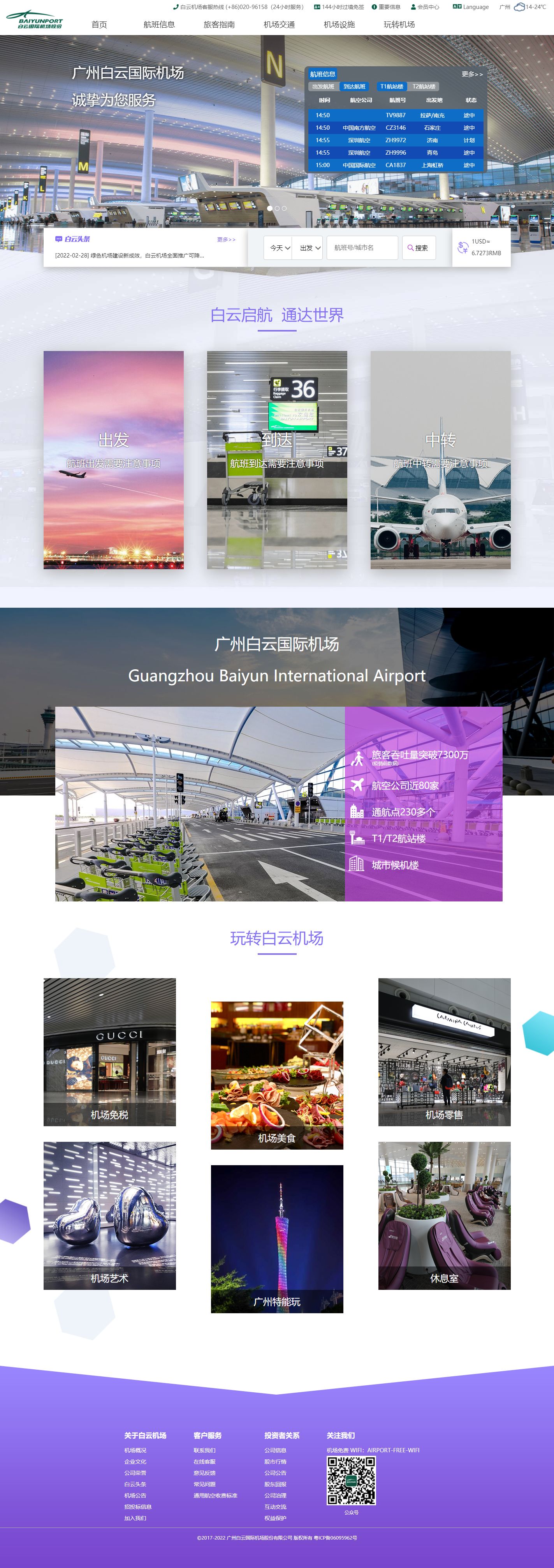
Task: Open 旅客指南 navigation menu
Action: click(219, 25)
